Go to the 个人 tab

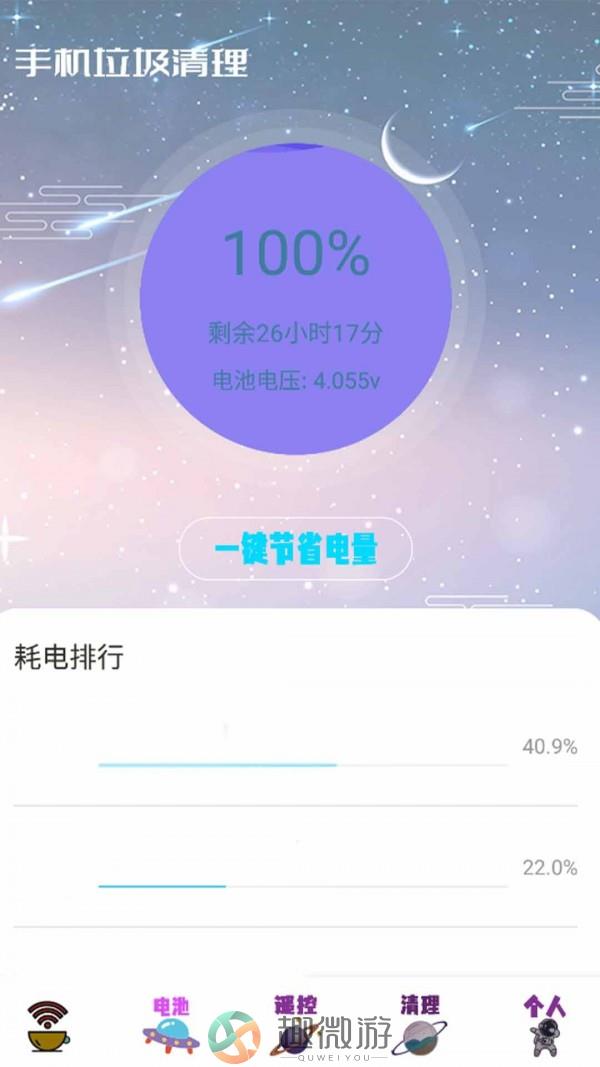545,1025
